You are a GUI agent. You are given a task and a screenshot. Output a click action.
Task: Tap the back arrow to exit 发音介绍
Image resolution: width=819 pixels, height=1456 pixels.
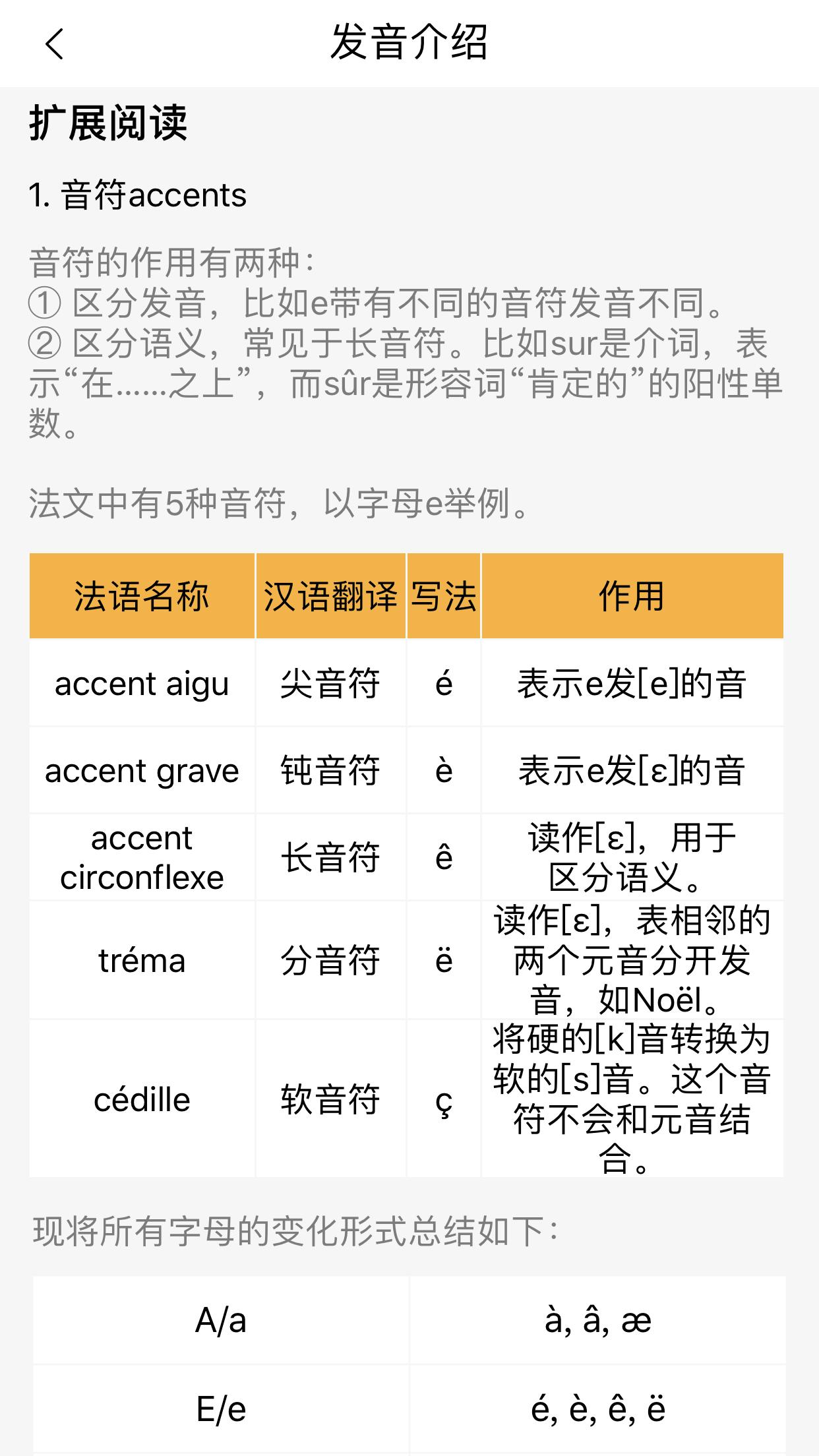pos(51,44)
